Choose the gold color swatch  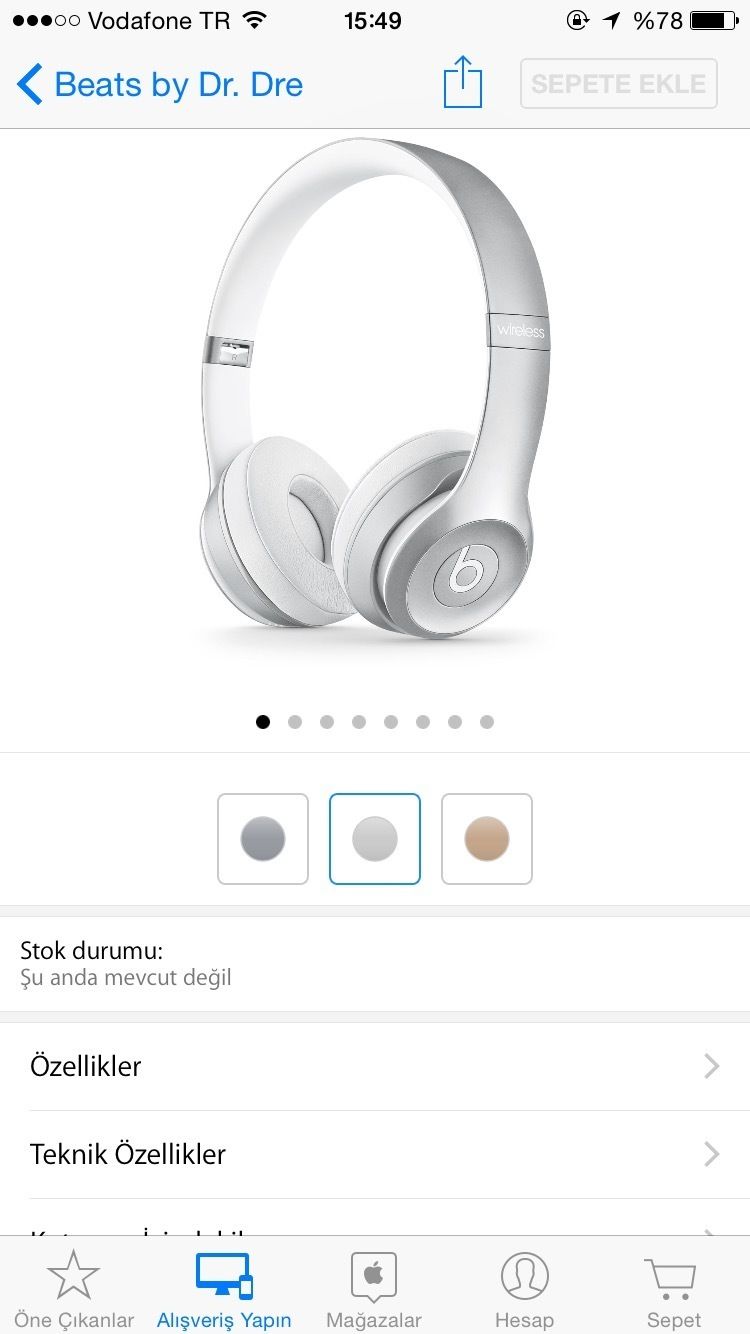coord(487,839)
